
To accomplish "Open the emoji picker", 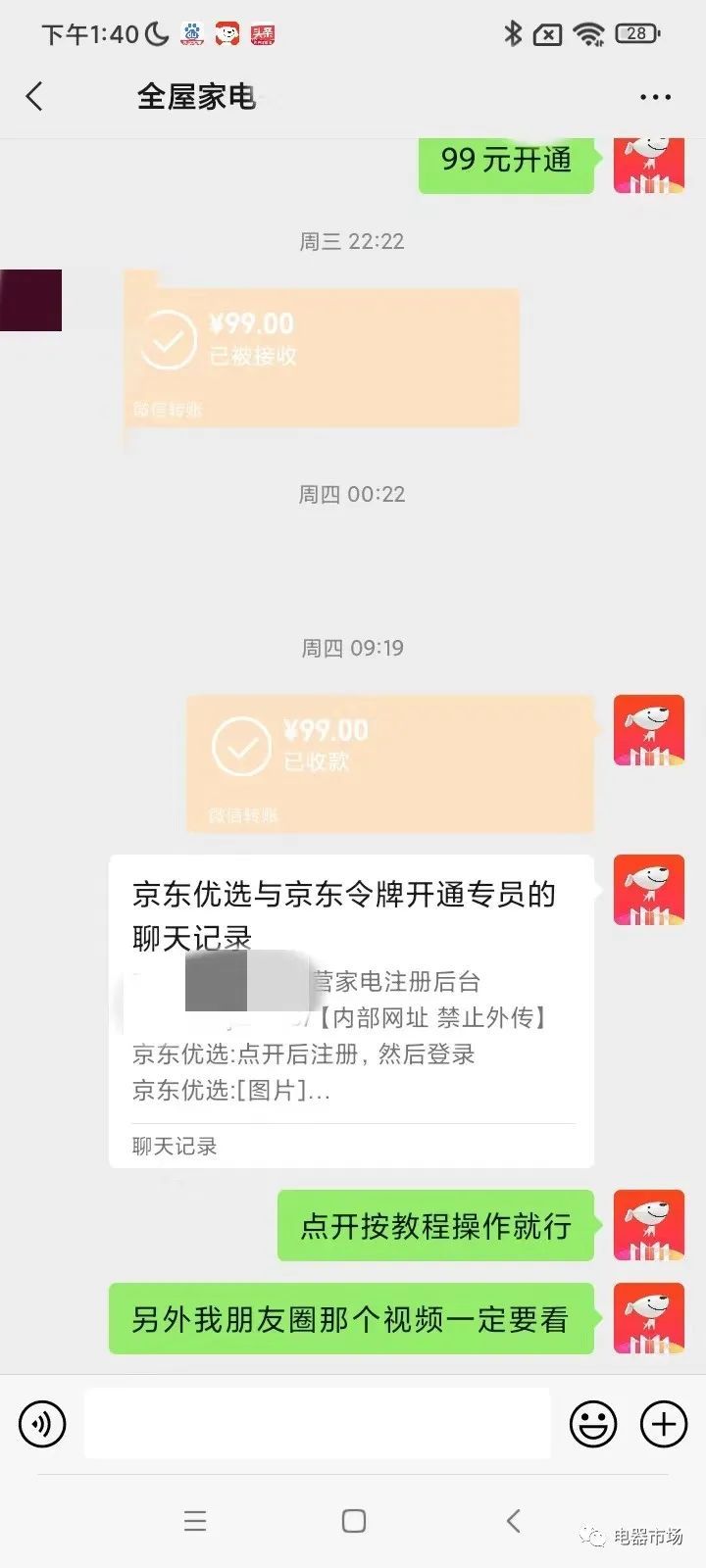I will [x=593, y=1423].
